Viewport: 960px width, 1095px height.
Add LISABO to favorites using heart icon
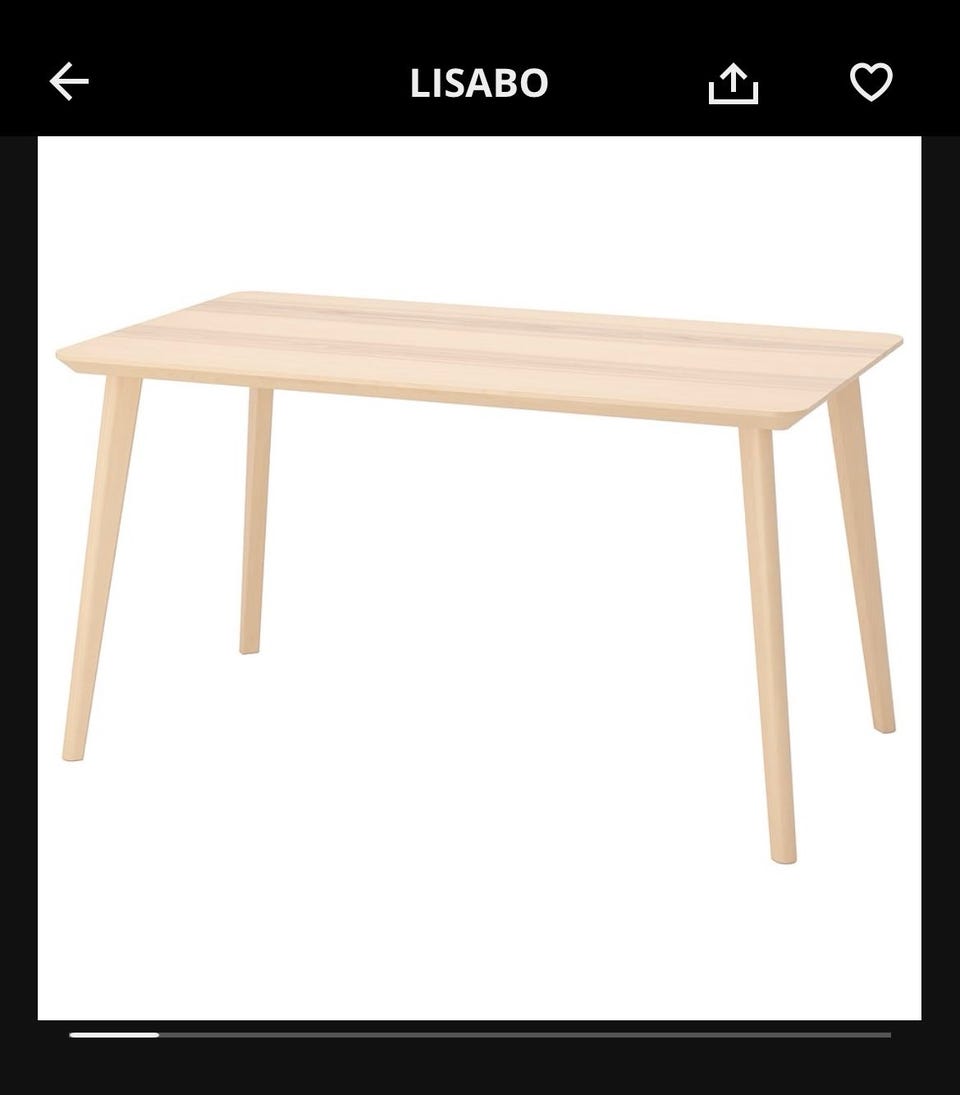pyautogui.click(x=871, y=81)
